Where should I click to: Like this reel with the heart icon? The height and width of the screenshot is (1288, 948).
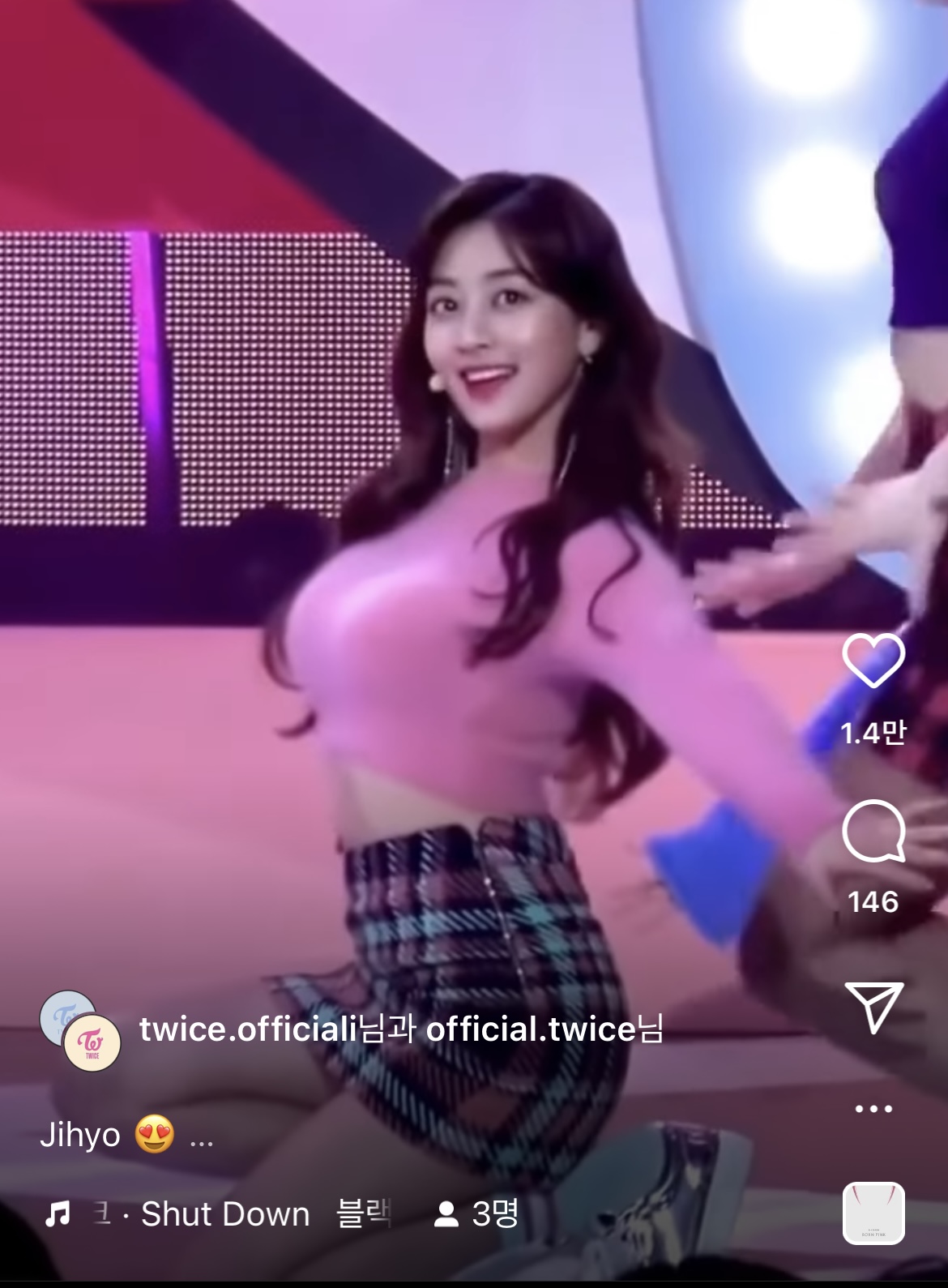873,661
